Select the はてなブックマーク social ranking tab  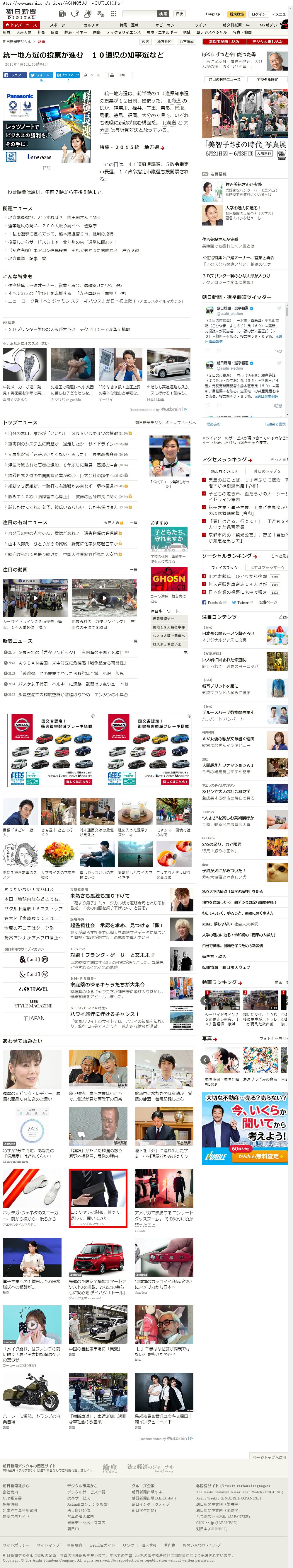coord(267,567)
